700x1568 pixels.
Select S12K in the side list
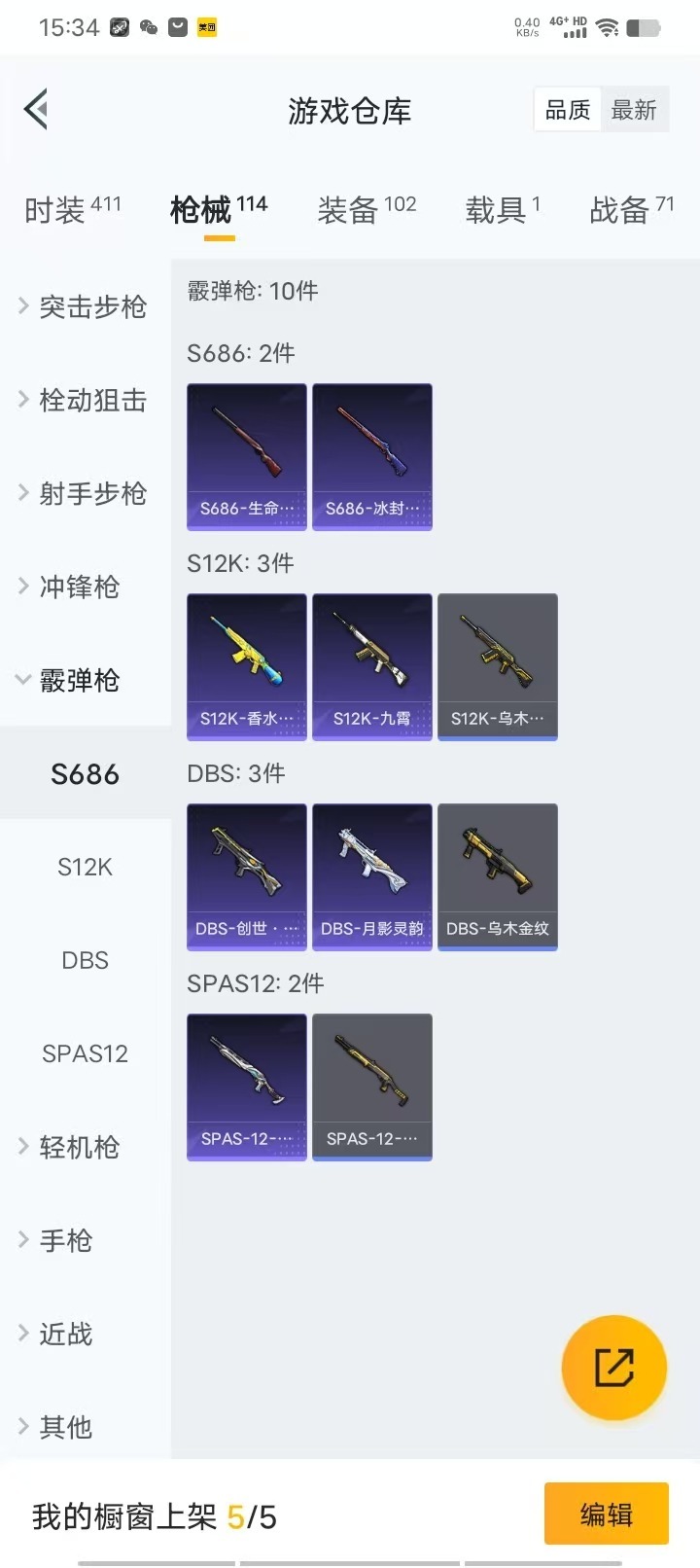pos(85,867)
